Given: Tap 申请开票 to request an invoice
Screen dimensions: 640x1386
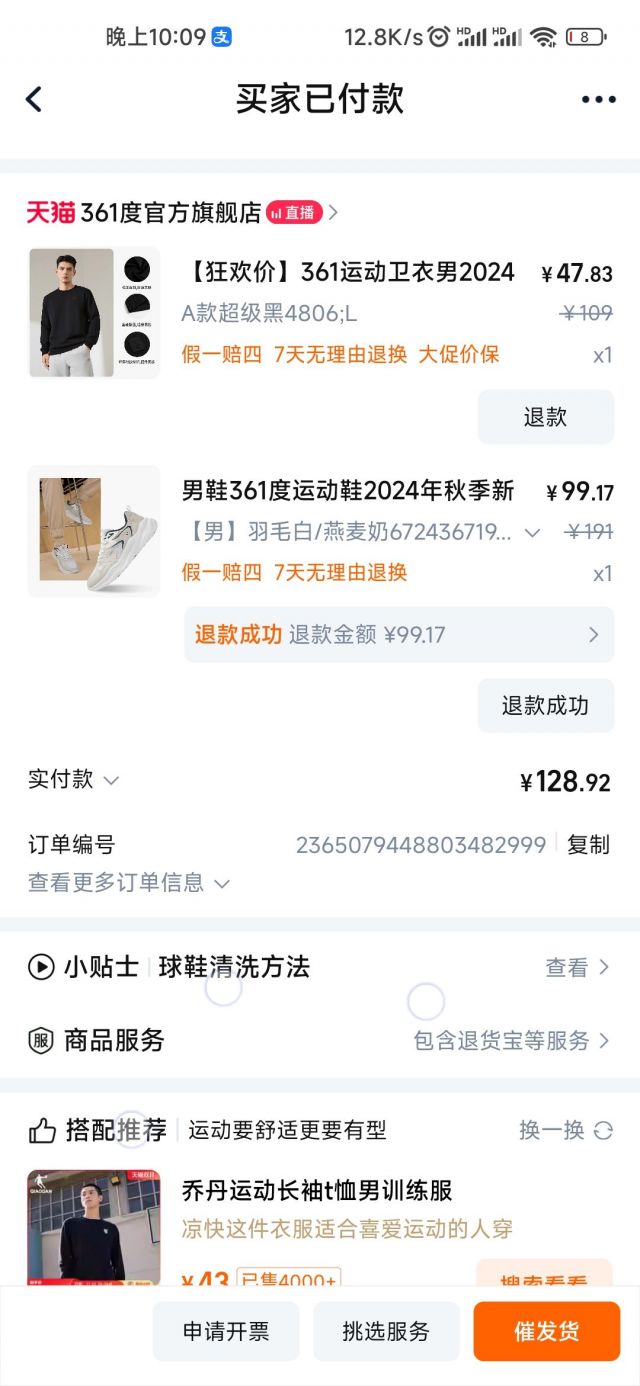Looking at the screenshot, I should pyautogui.click(x=226, y=1331).
